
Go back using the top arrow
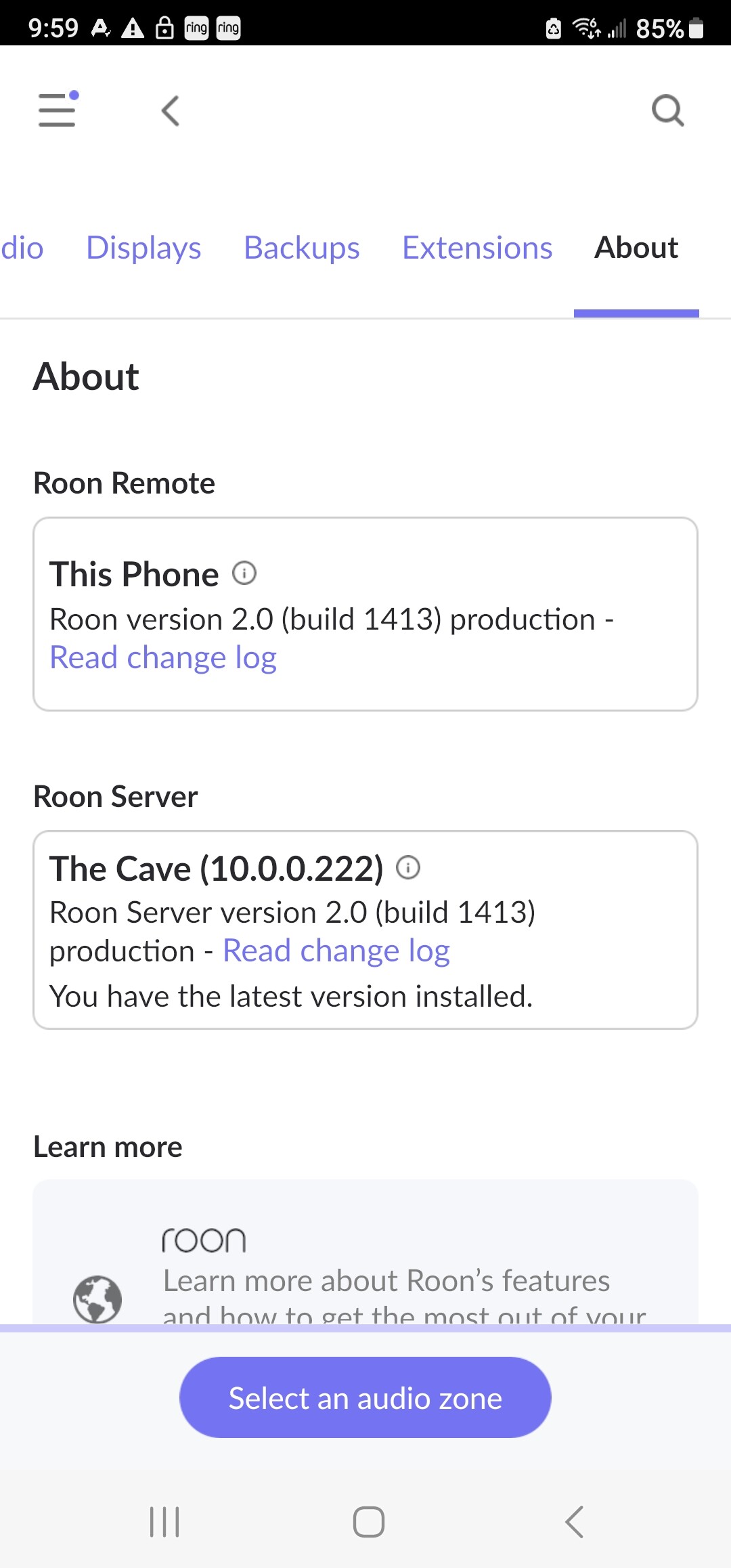tap(171, 111)
